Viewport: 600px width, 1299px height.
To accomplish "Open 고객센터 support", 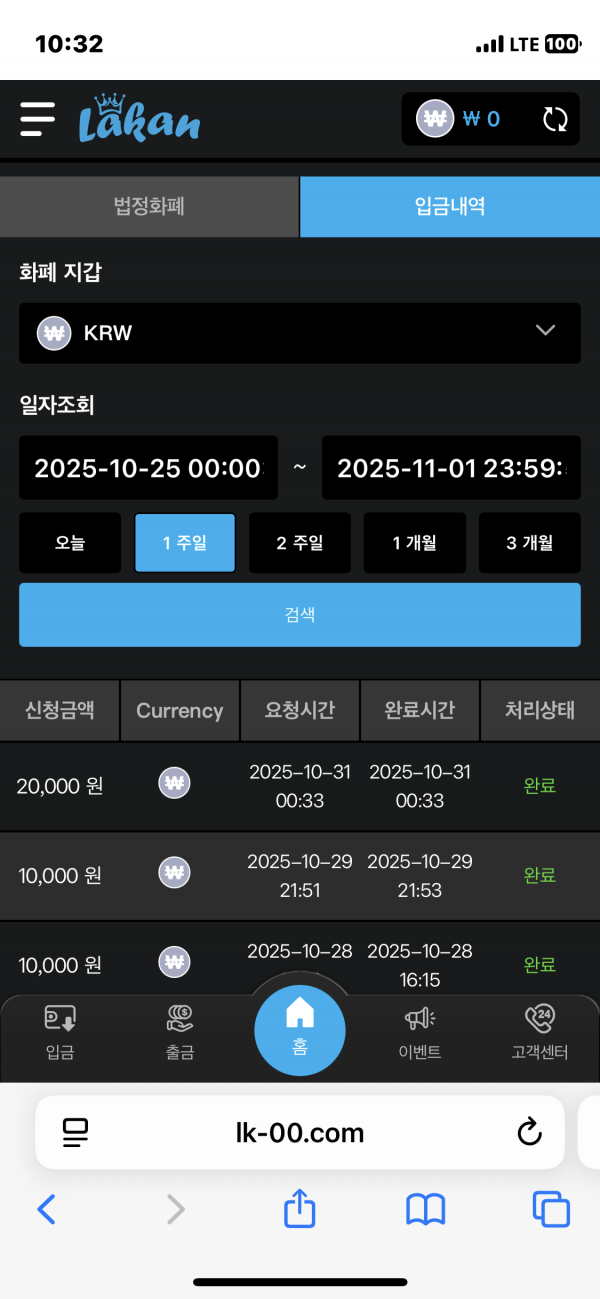I will coord(540,1033).
